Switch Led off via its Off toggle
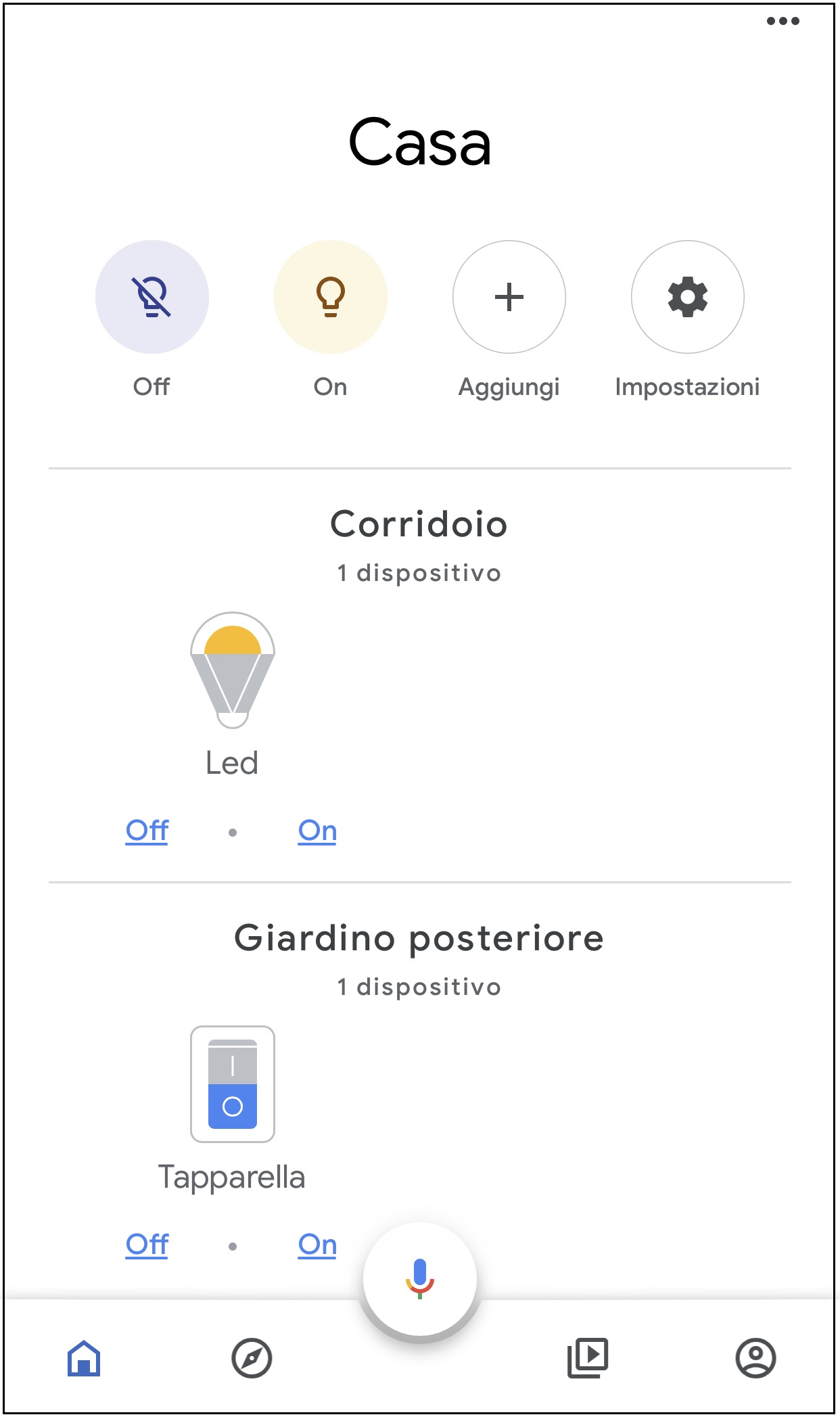Image resolution: width=840 pixels, height=1417 pixels. pos(146,831)
